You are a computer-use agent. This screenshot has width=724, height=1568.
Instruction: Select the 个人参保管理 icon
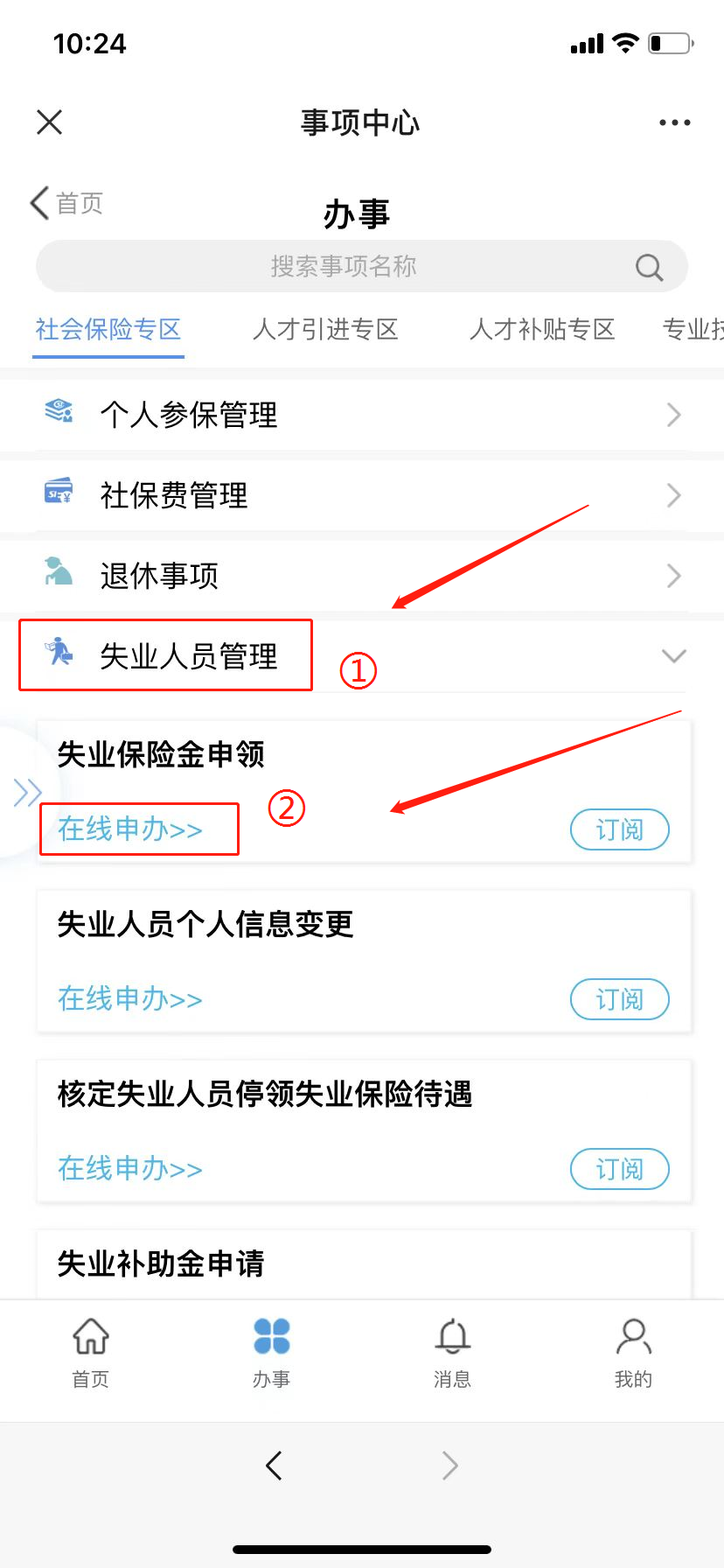[x=58, y=413]
